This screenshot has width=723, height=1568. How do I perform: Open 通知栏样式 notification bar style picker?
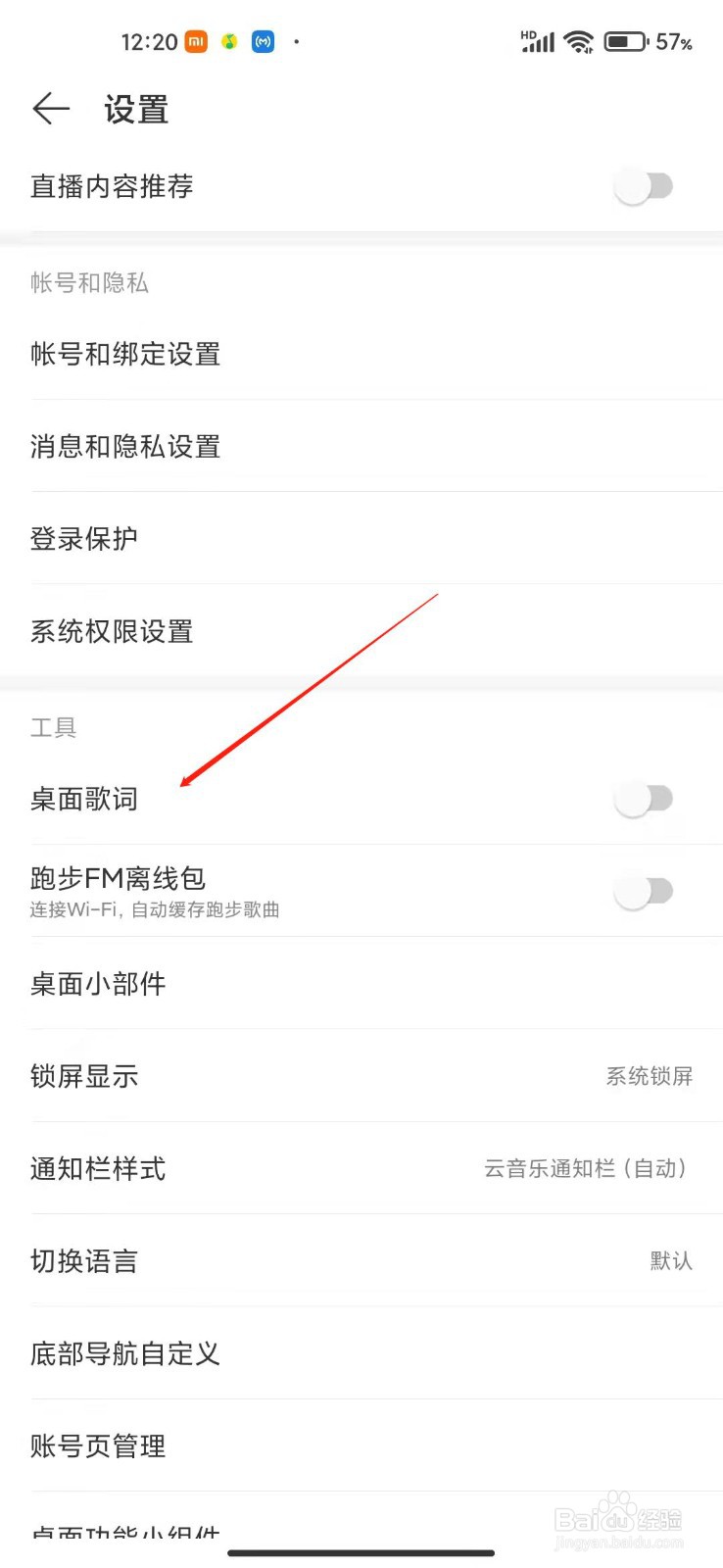pyautogui.click(x=361, y=1168)
